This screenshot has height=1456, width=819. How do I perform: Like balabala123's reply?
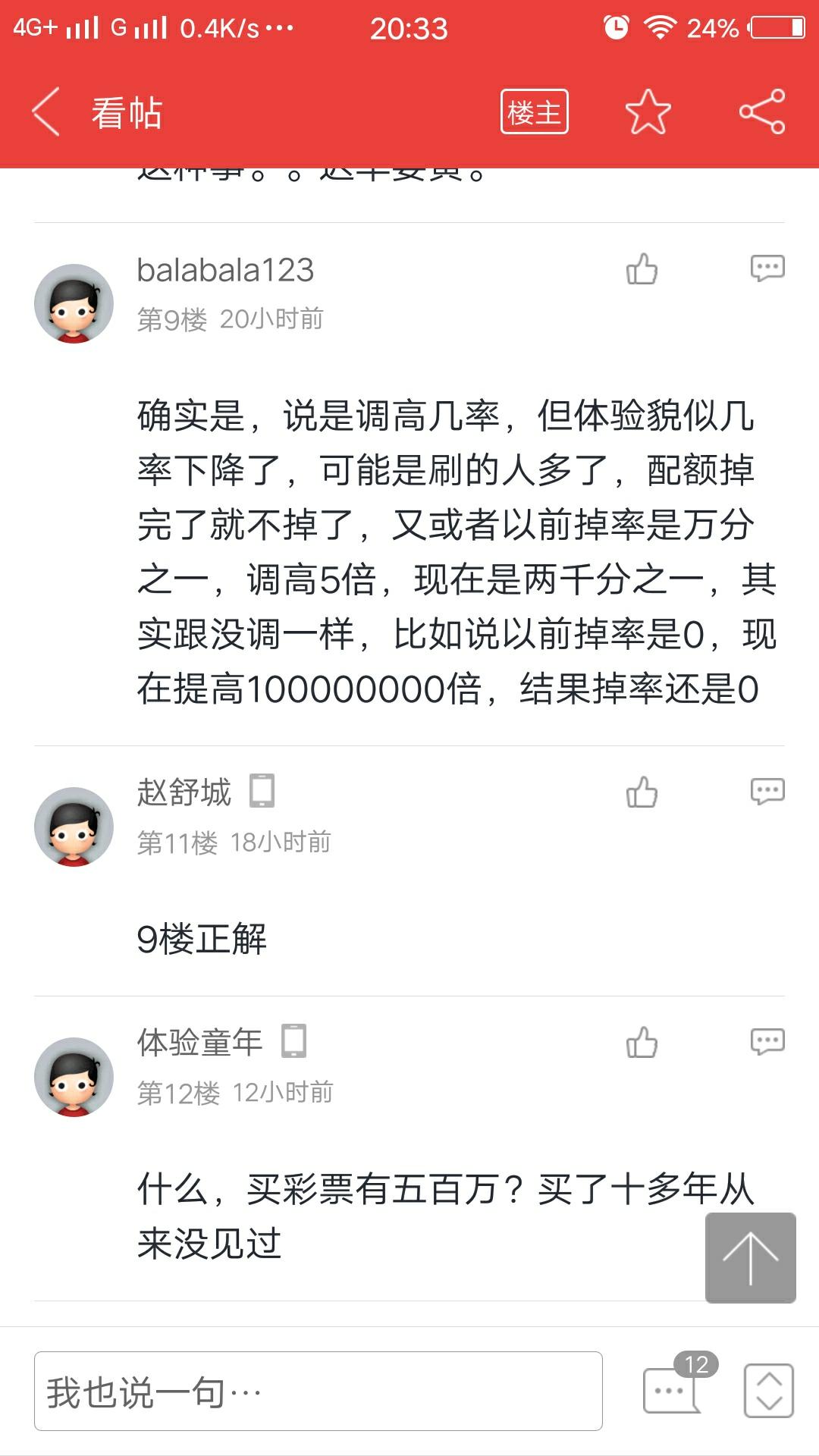pos(642,269)
